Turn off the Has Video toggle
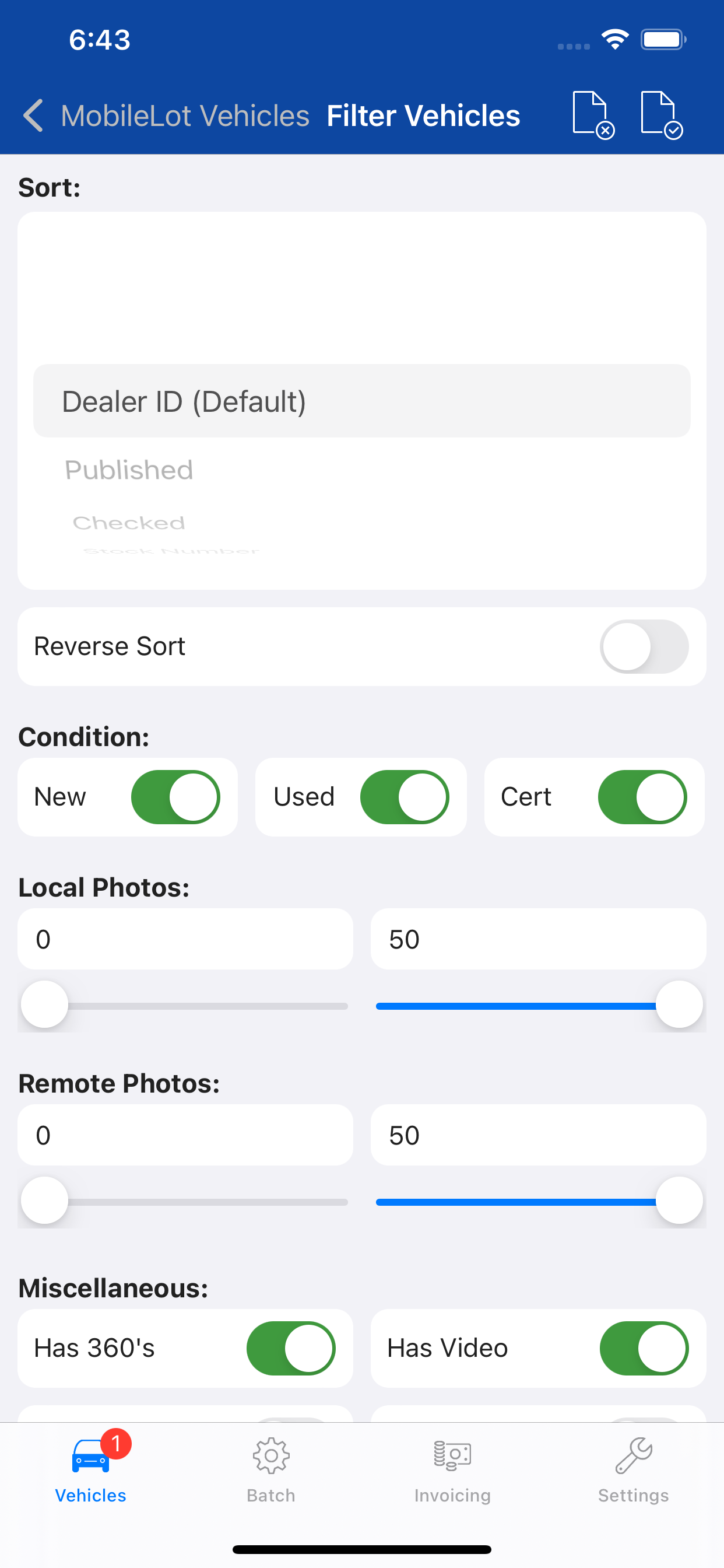The image size is (724, 1568). click(644, 1348)
